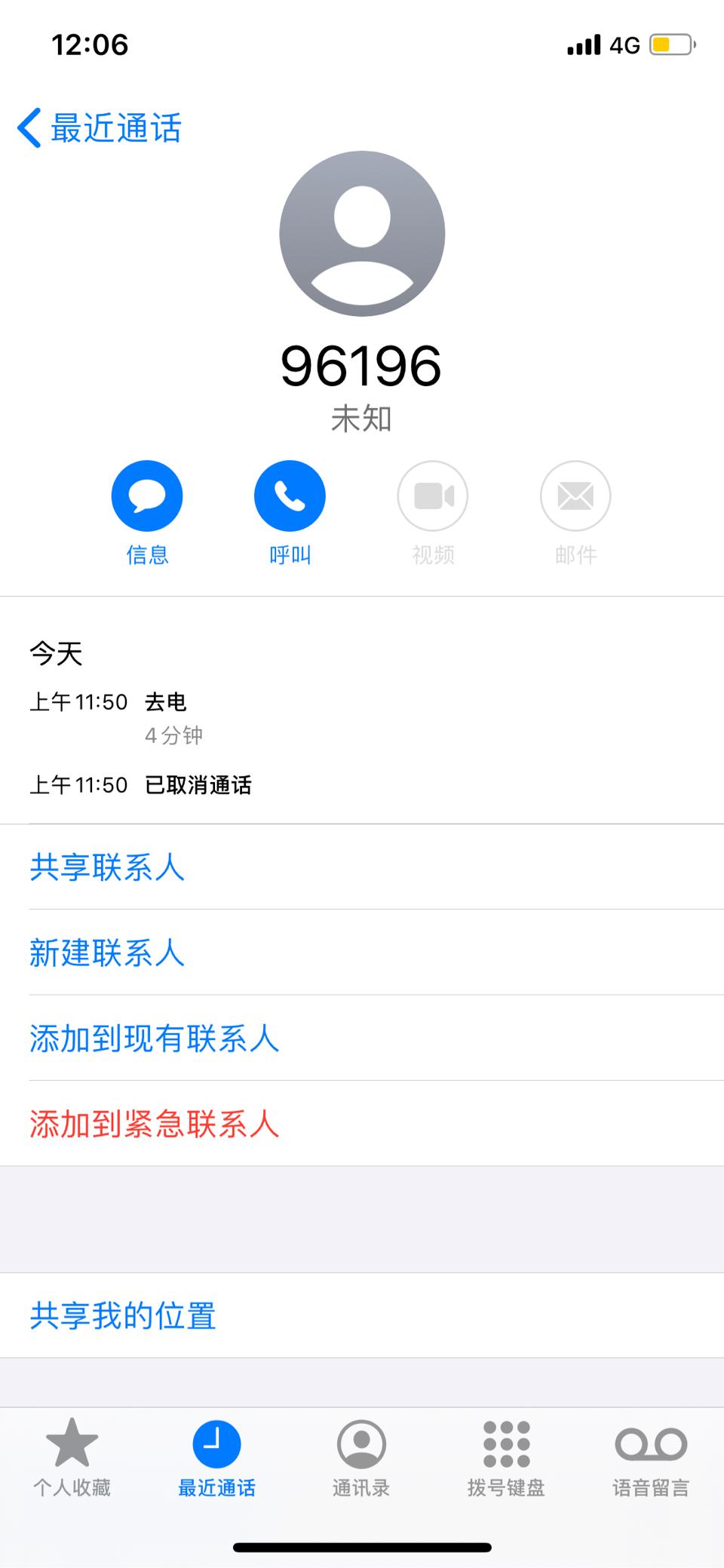Tap red 添加到紧急联系人 option
Screen dimensions: 724x1568
(154, 1124)
